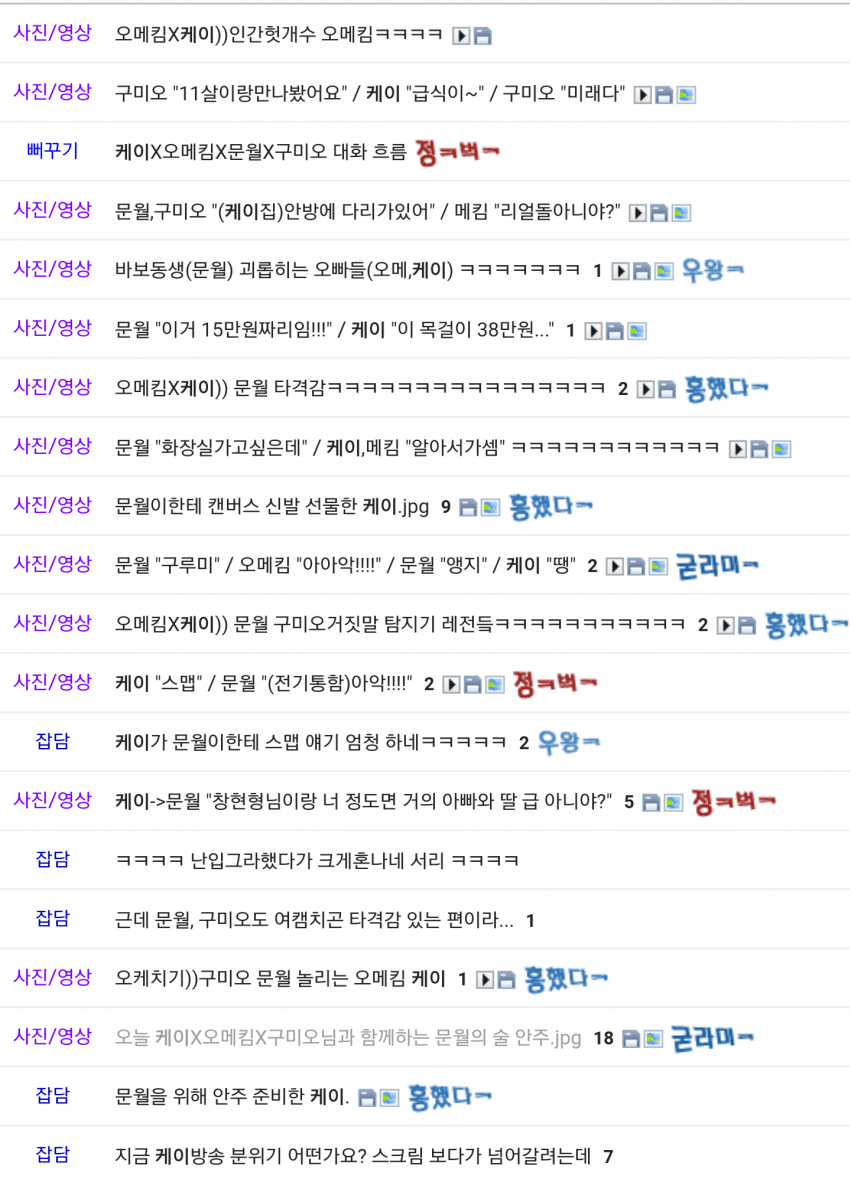Open post '오메킴X케이))인간헛개수 오메킴'
This screenshot has height=1179, width=850.
point(279,35)
